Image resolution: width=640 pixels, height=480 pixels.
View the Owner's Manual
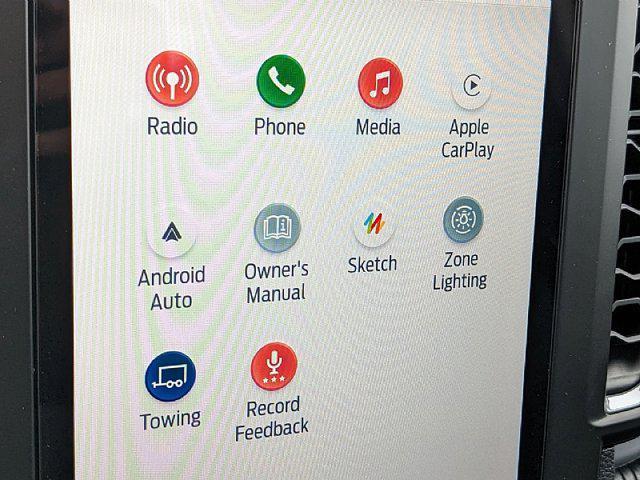coord(276,228)
